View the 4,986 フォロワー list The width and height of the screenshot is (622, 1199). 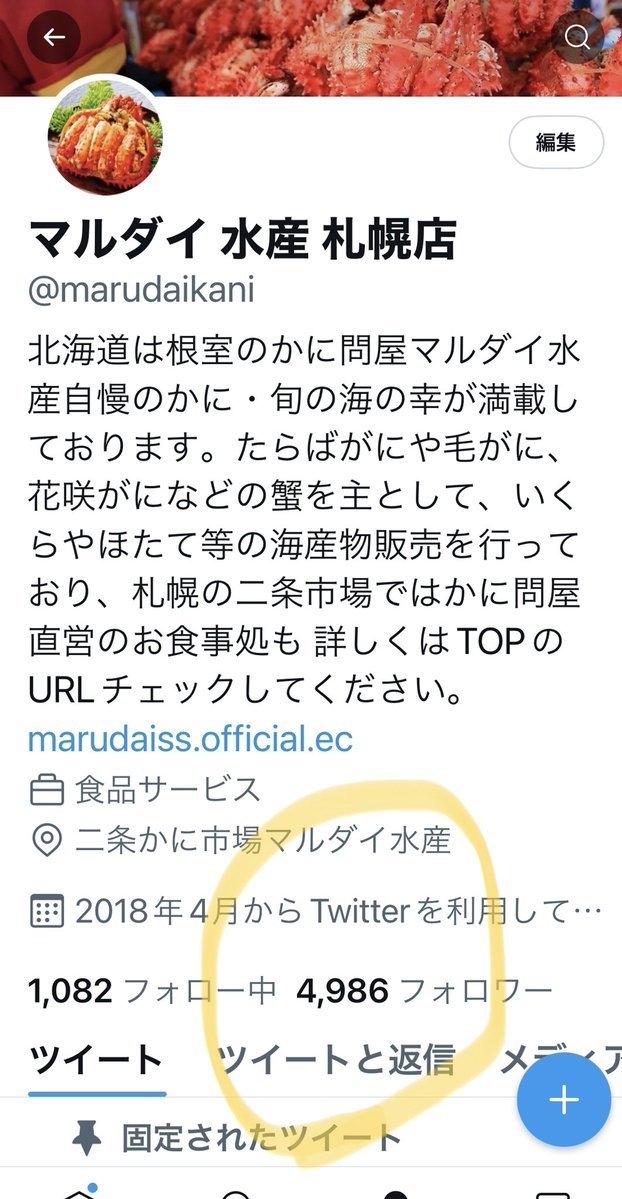point(424,991)
